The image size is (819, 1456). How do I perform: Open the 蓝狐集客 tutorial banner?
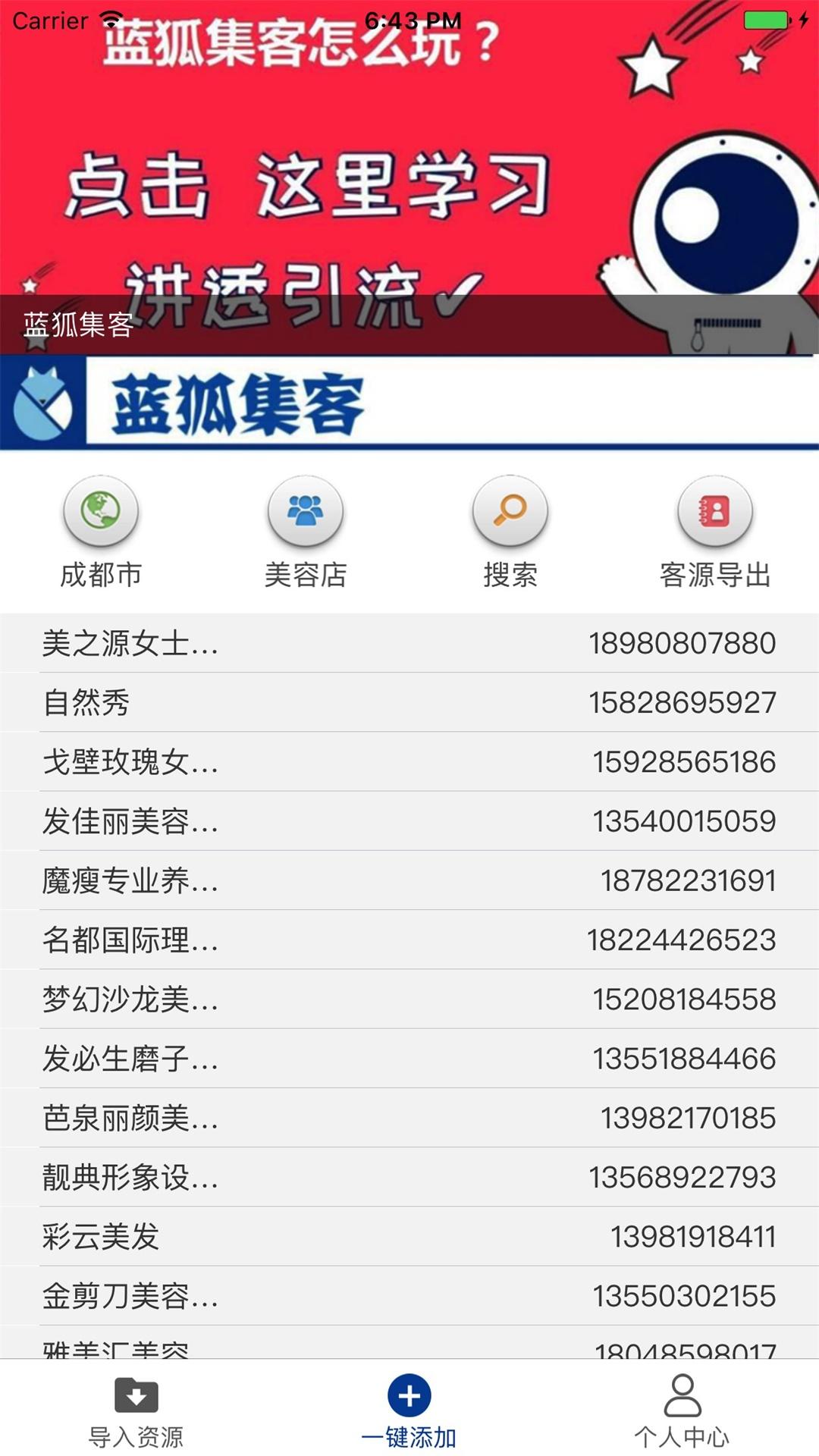[x=409, y=177]
